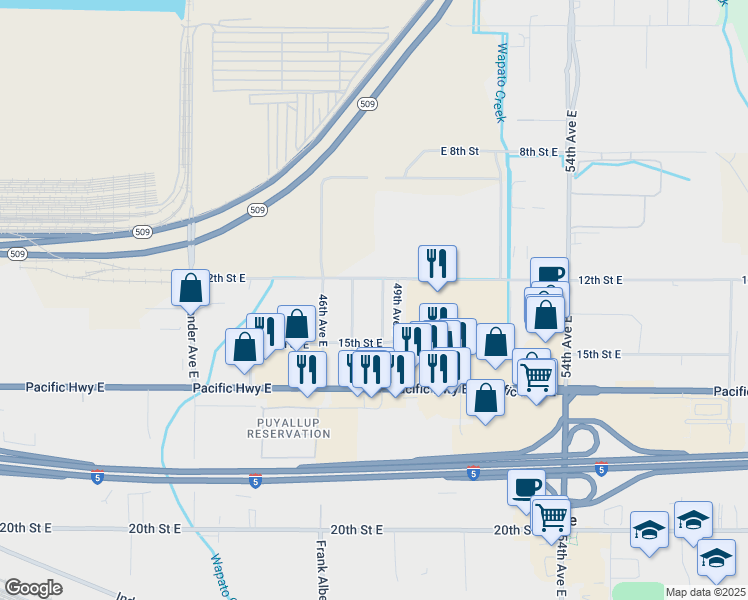
Task: Tap the coffee cup marker near Interstate 5
Action: (526, 487)
